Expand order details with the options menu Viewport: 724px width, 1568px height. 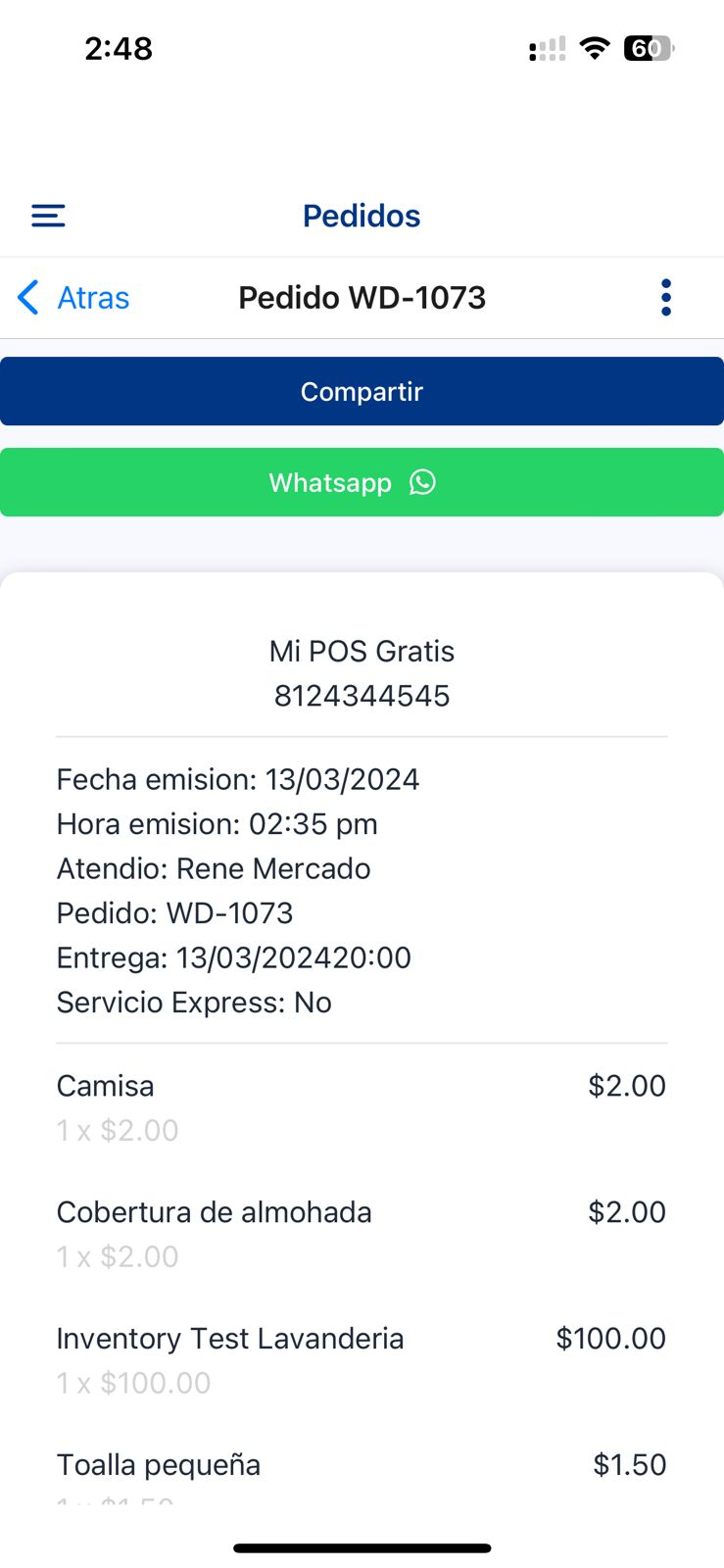666,297
